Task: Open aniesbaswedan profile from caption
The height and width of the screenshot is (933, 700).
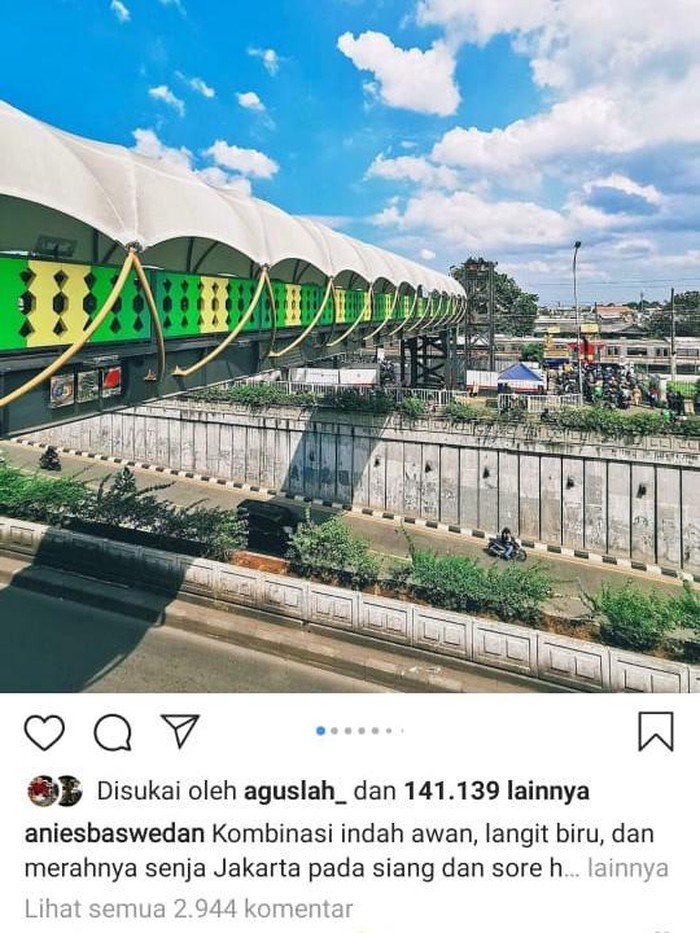Action: tap(116, 833)
